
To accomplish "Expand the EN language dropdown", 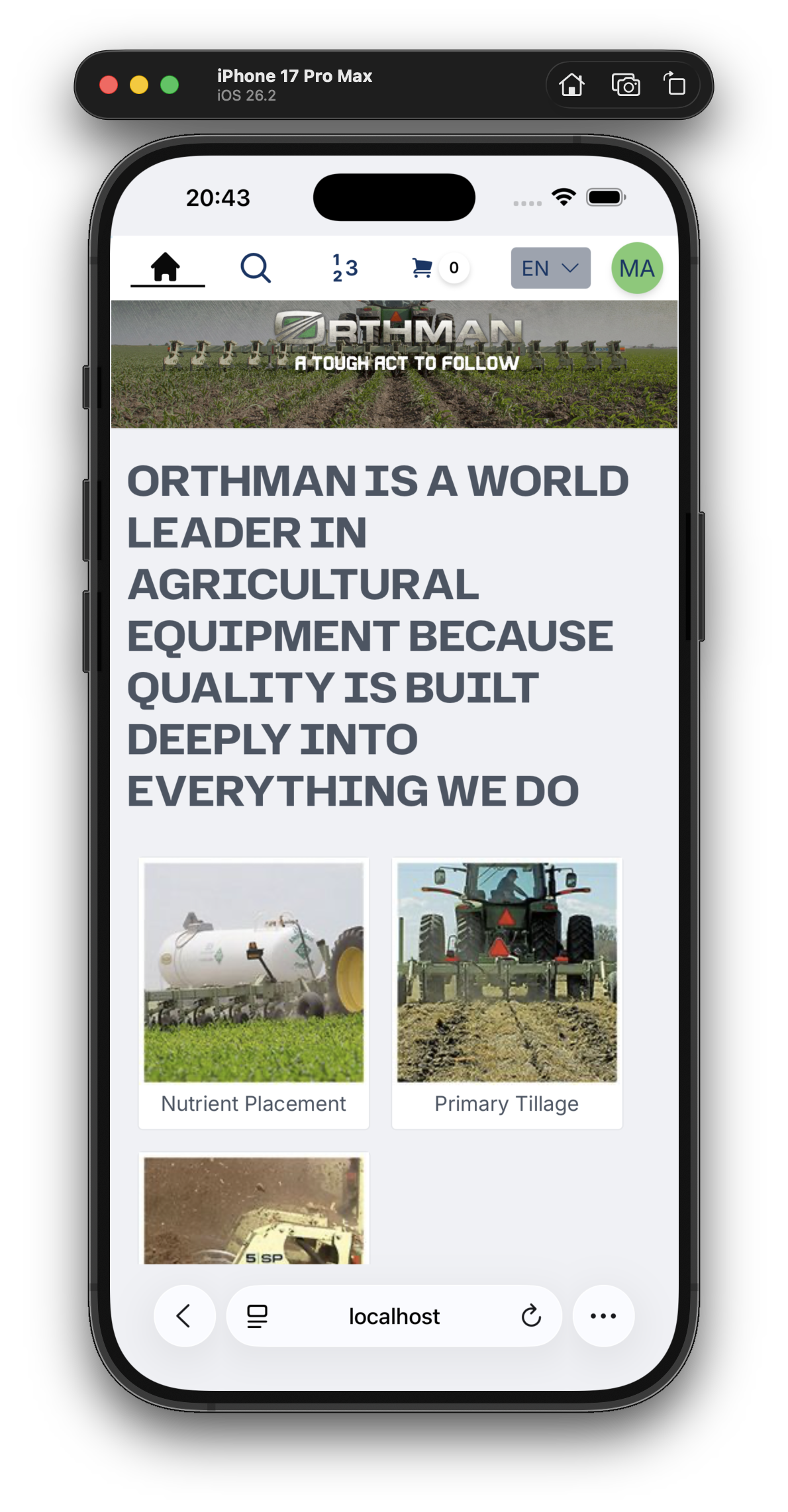I will tap(550, 268).
